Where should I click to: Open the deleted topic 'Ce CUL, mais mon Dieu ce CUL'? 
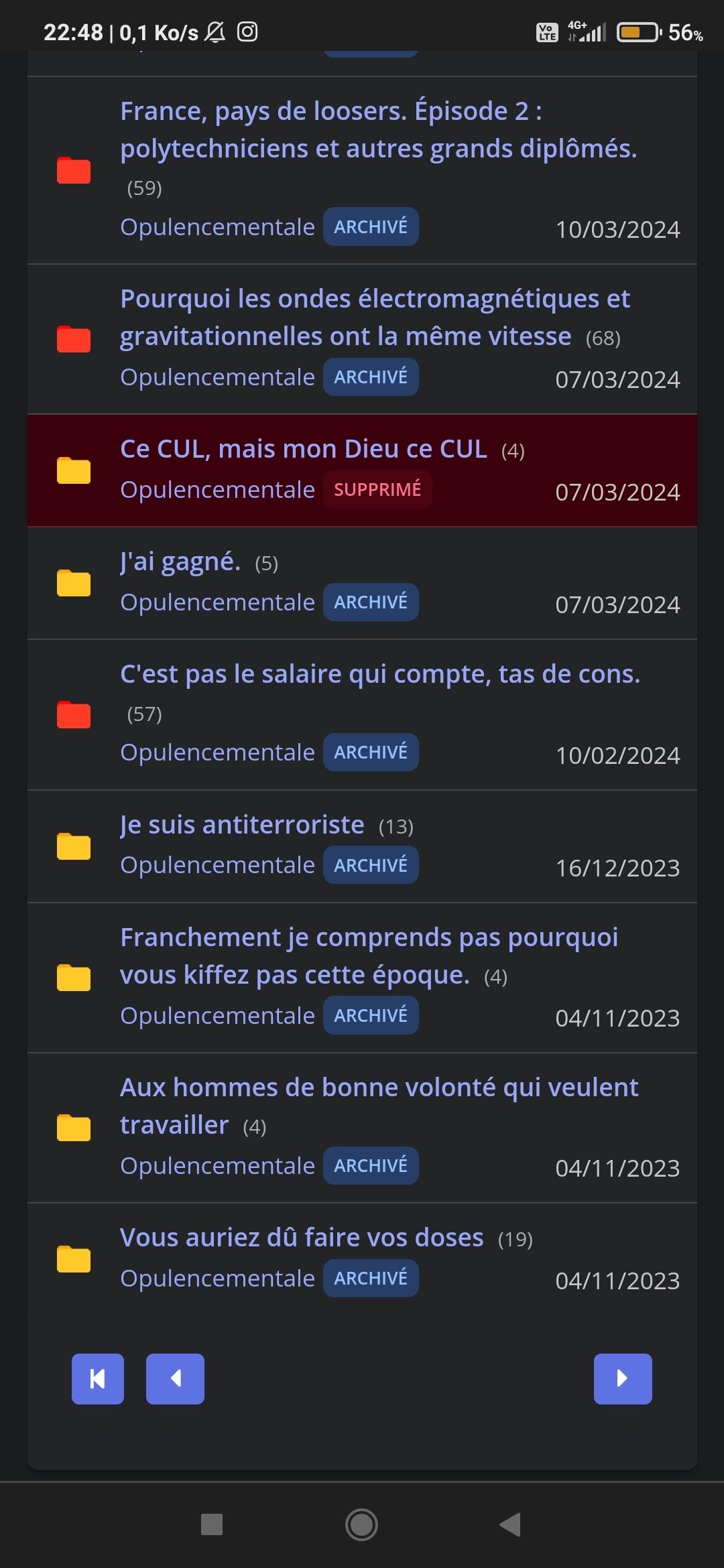[304, 449]
